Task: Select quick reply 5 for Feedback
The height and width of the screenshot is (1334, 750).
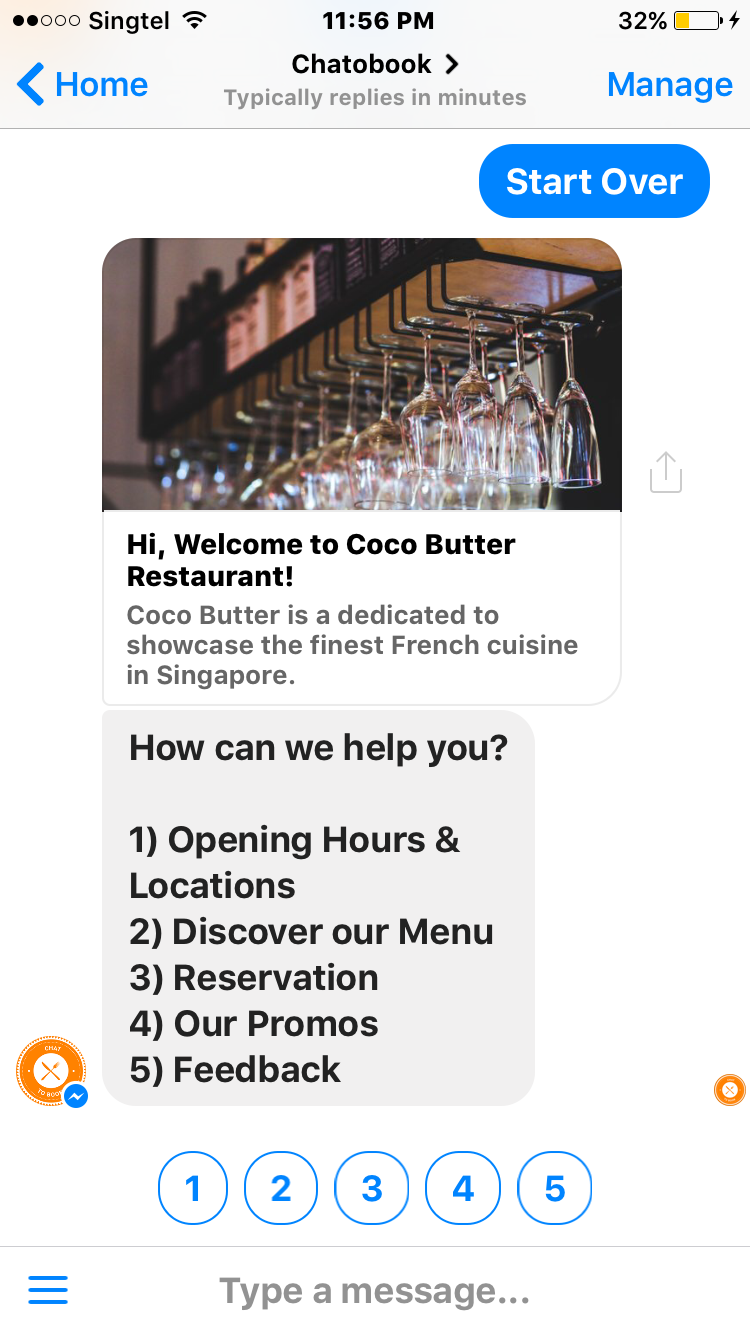Action: click(555, 1188)
